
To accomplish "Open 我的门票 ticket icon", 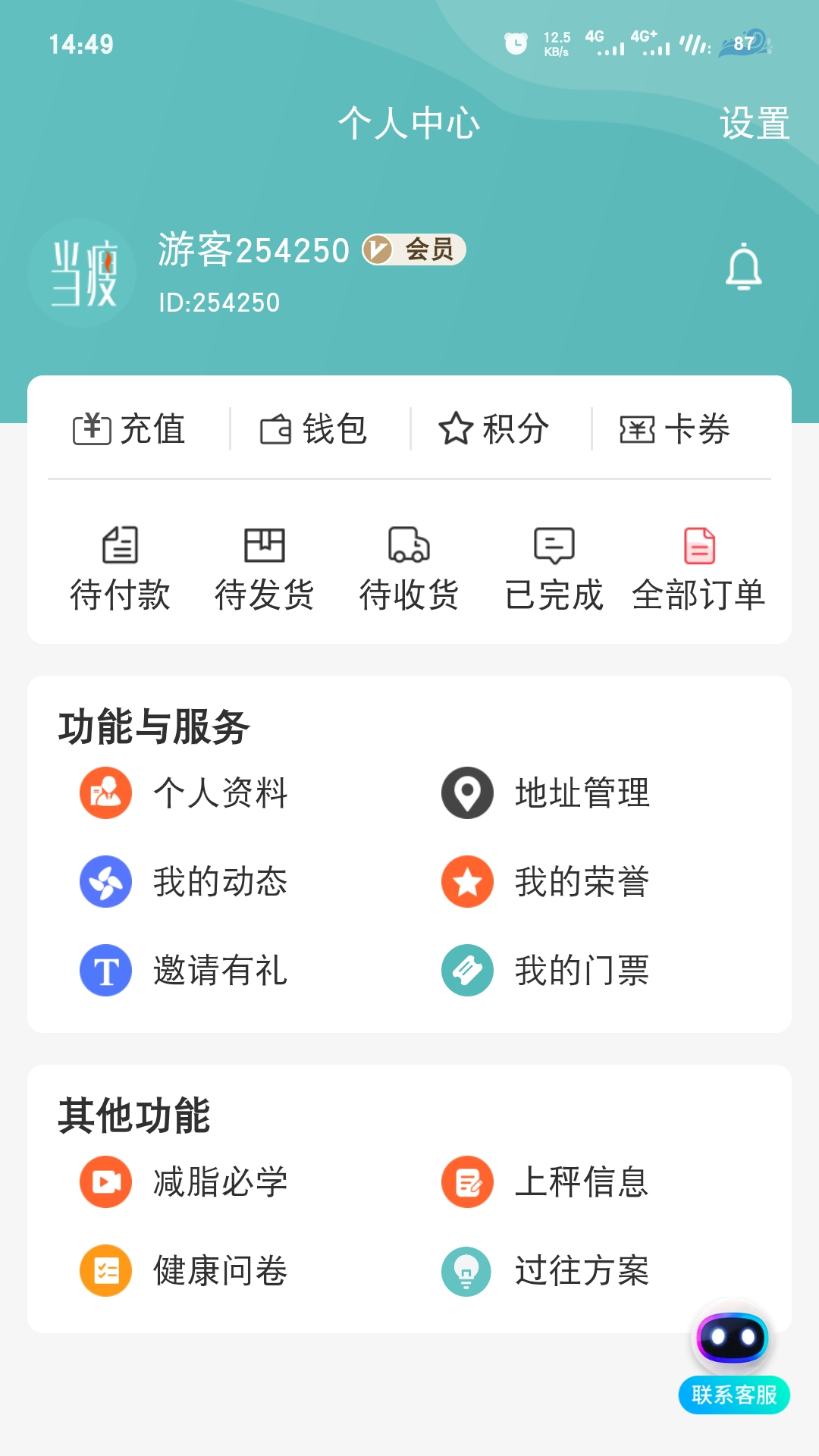I will 466,968.
